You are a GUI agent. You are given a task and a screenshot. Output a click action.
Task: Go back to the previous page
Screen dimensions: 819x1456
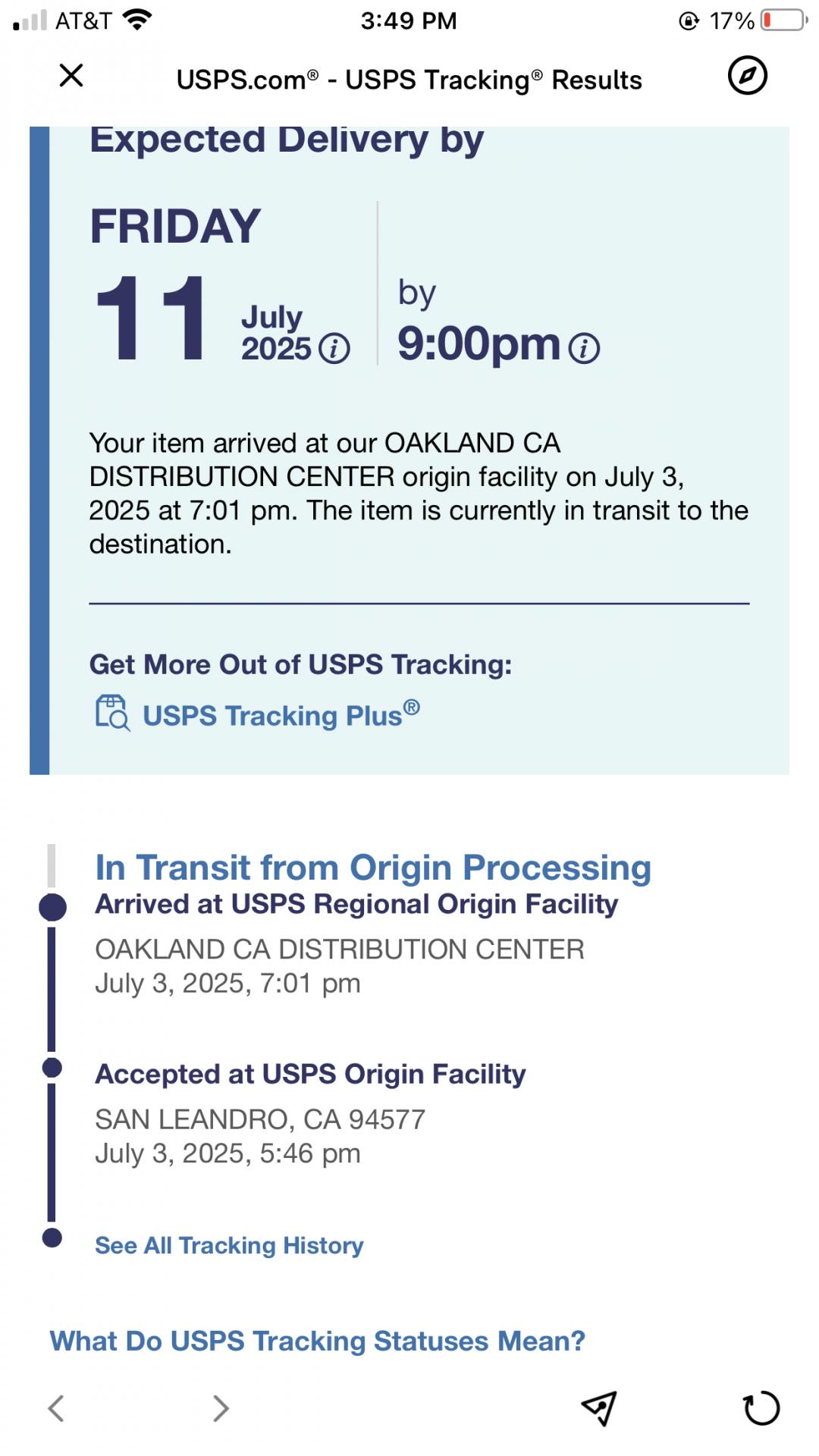click(x=56, y=1408)
